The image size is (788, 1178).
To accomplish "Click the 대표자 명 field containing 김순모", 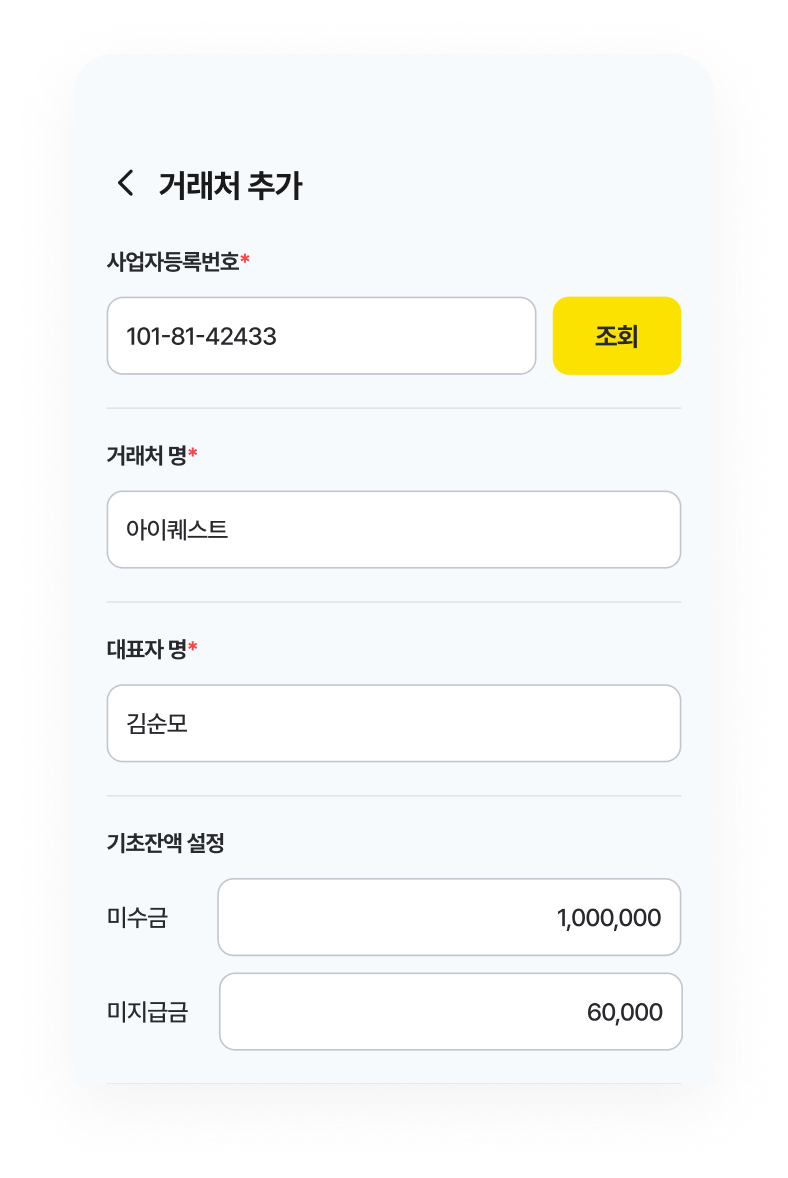I will click(393, 723).
